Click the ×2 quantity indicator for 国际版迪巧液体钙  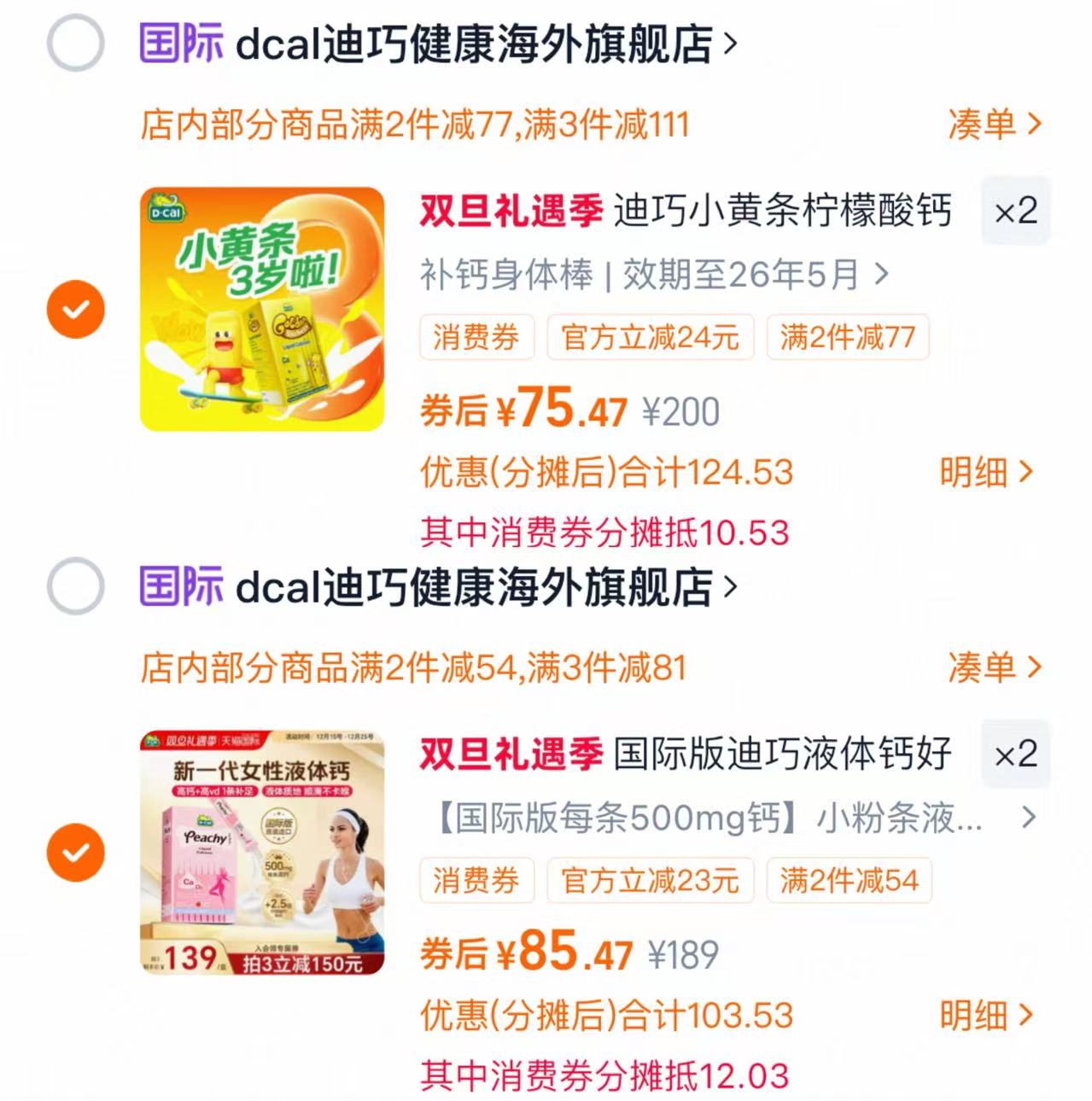[x=1016, y=754]
